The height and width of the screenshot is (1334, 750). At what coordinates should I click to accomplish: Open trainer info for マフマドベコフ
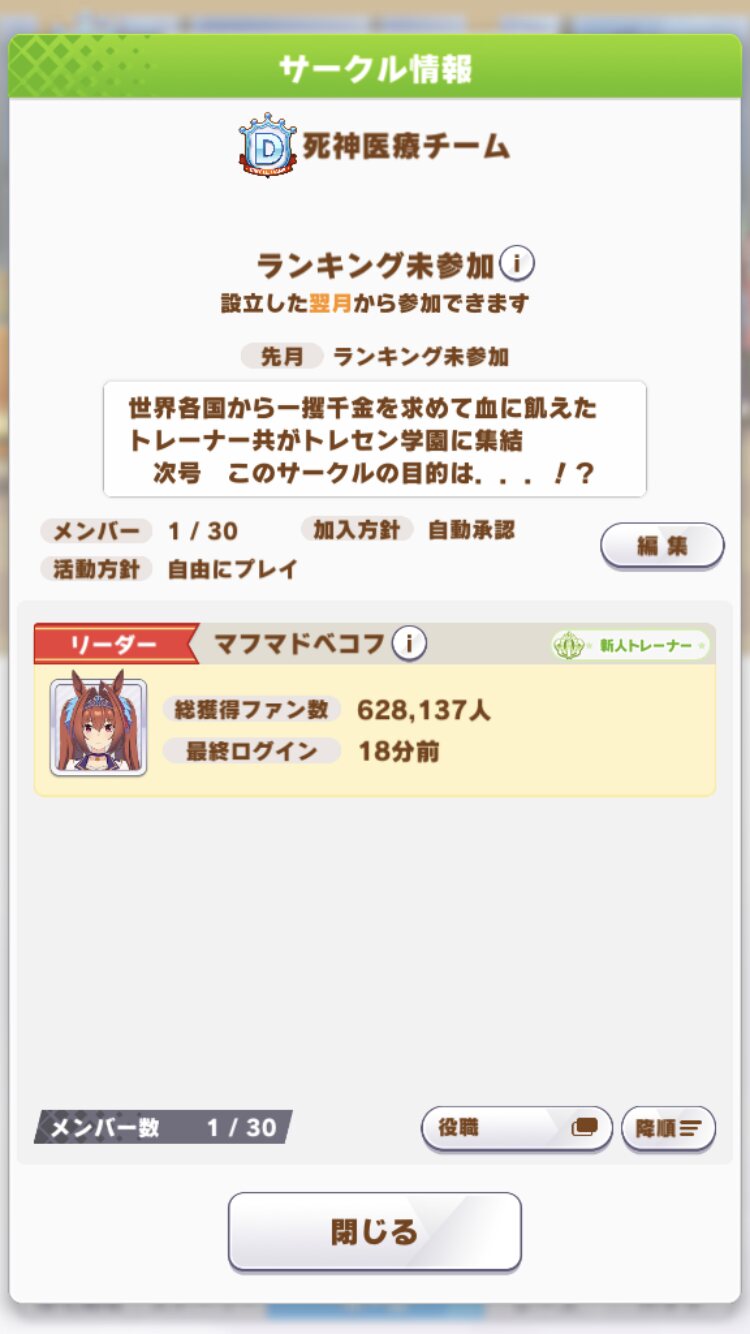pyautogui.click(x=409, y=644)
